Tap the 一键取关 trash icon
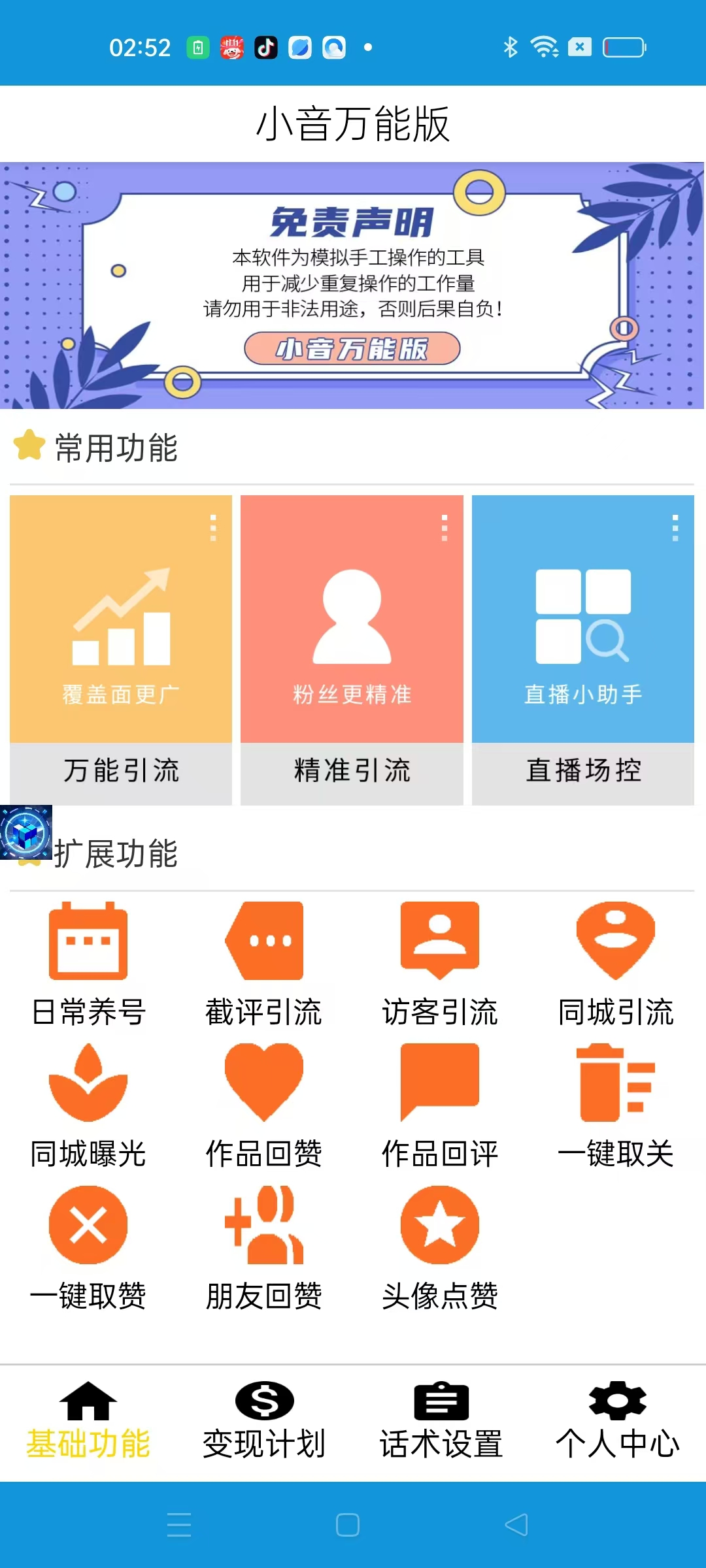 pyautogui.click(x=615, y=1085)
